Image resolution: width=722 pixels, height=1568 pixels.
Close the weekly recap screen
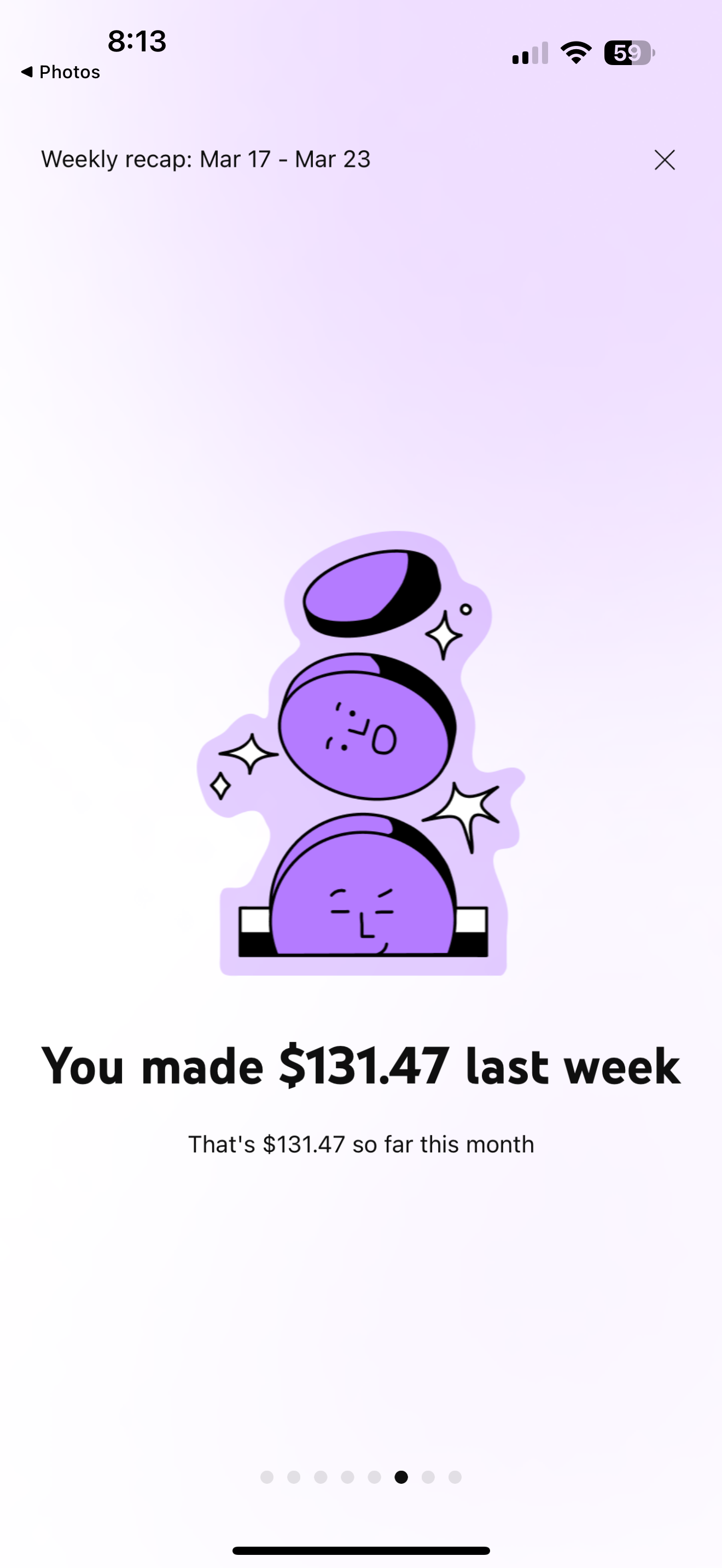click(x=664, y=160)
